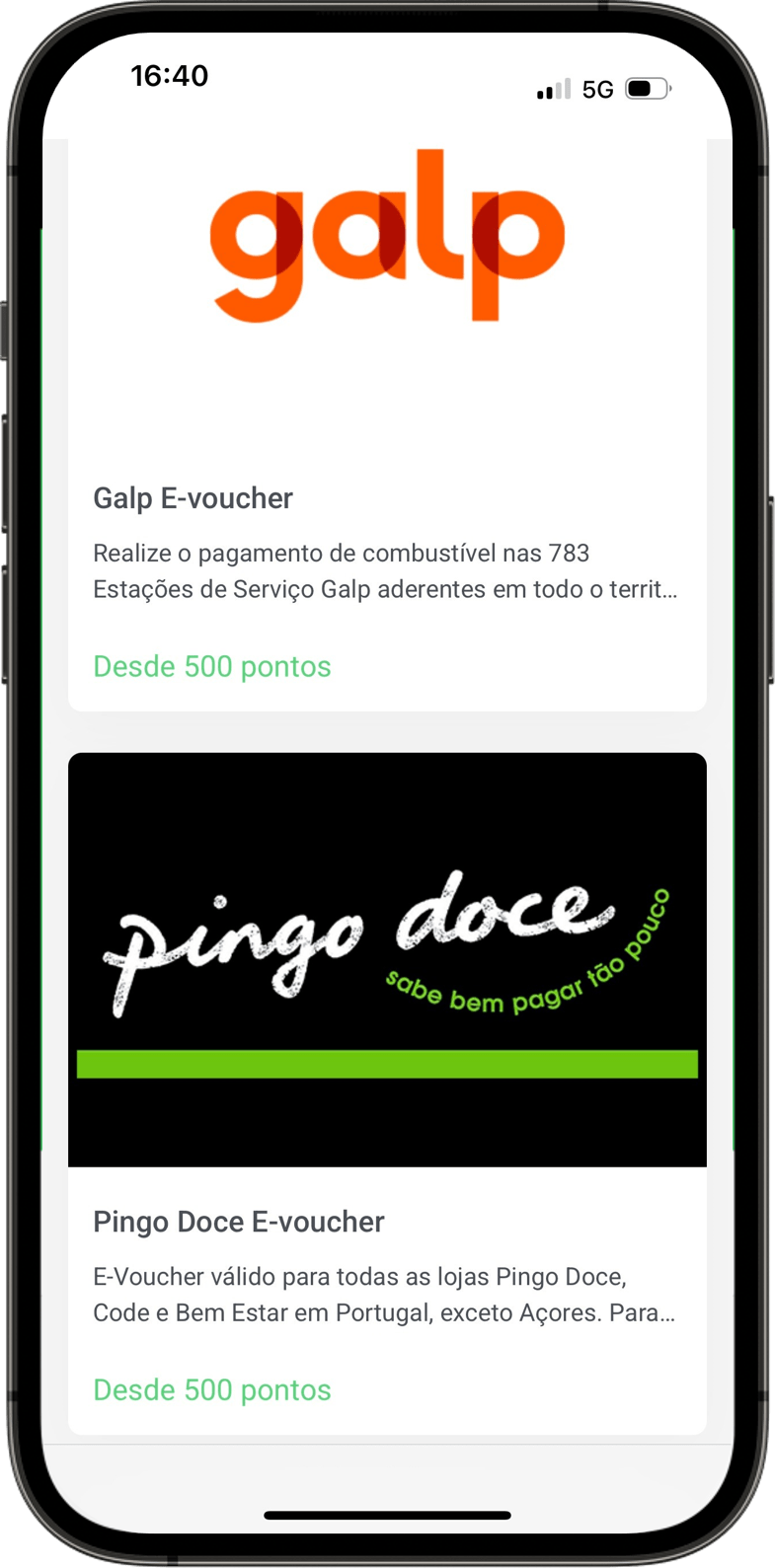The height and width of the screenshot is (1568, 775).
Task: Tap the cellular signal bars icon
Action: tap(553, 90)
